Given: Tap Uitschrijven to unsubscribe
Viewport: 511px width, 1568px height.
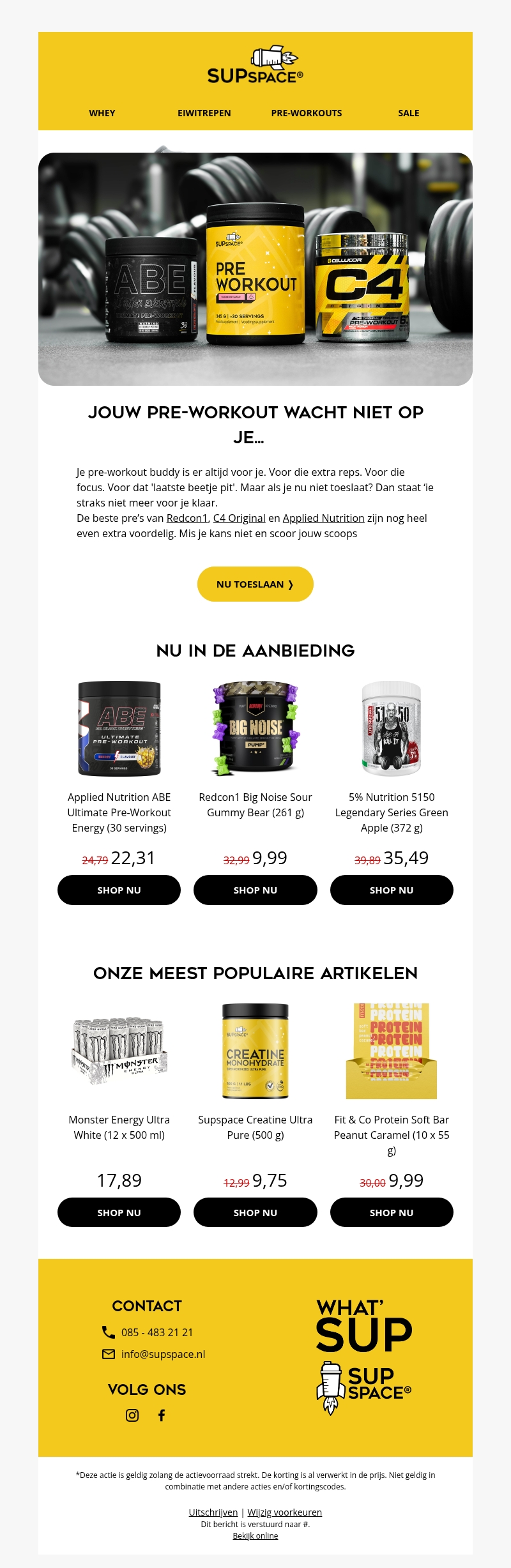Looking at the screenshot, I should (x=213, y=1512).
